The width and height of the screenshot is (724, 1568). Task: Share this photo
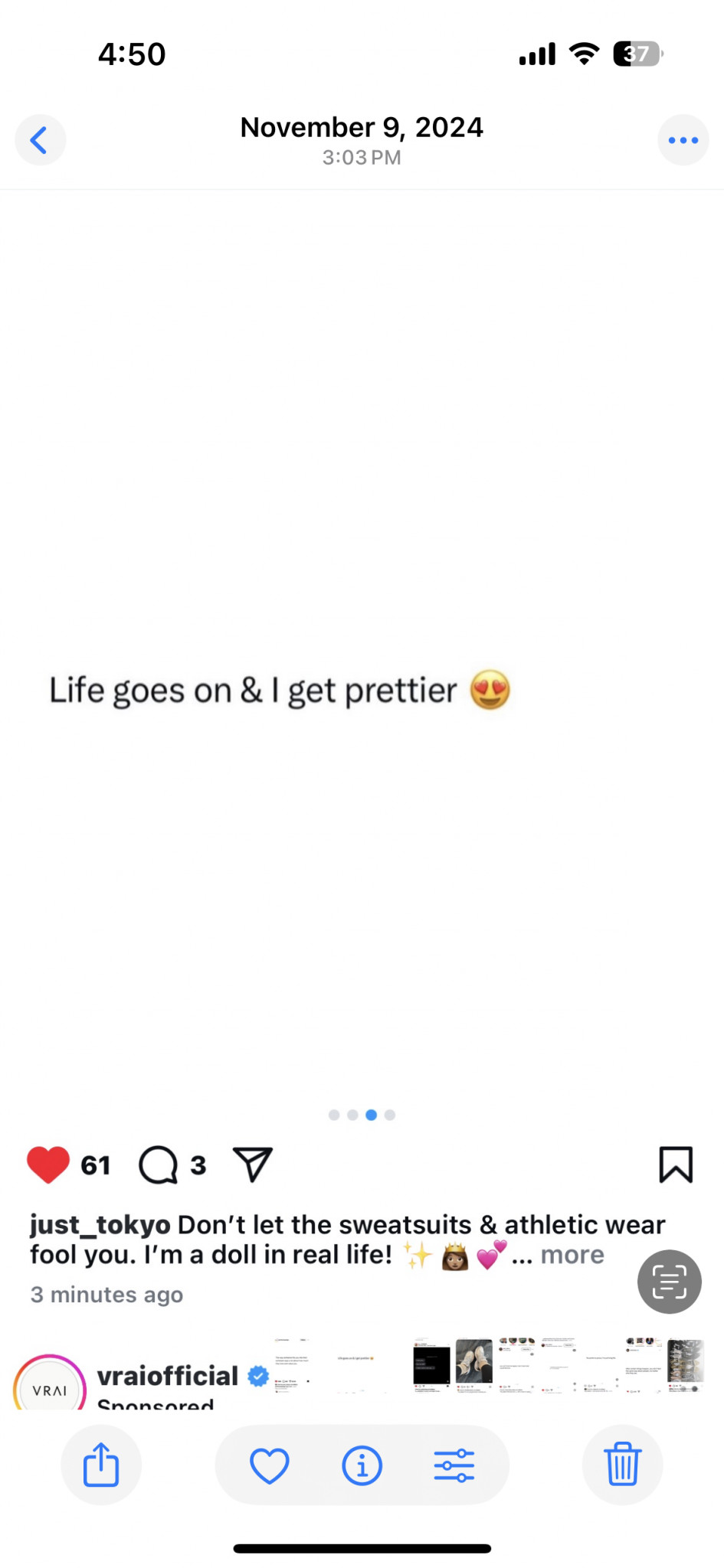pyautogui.click(x=101, y=1465)
